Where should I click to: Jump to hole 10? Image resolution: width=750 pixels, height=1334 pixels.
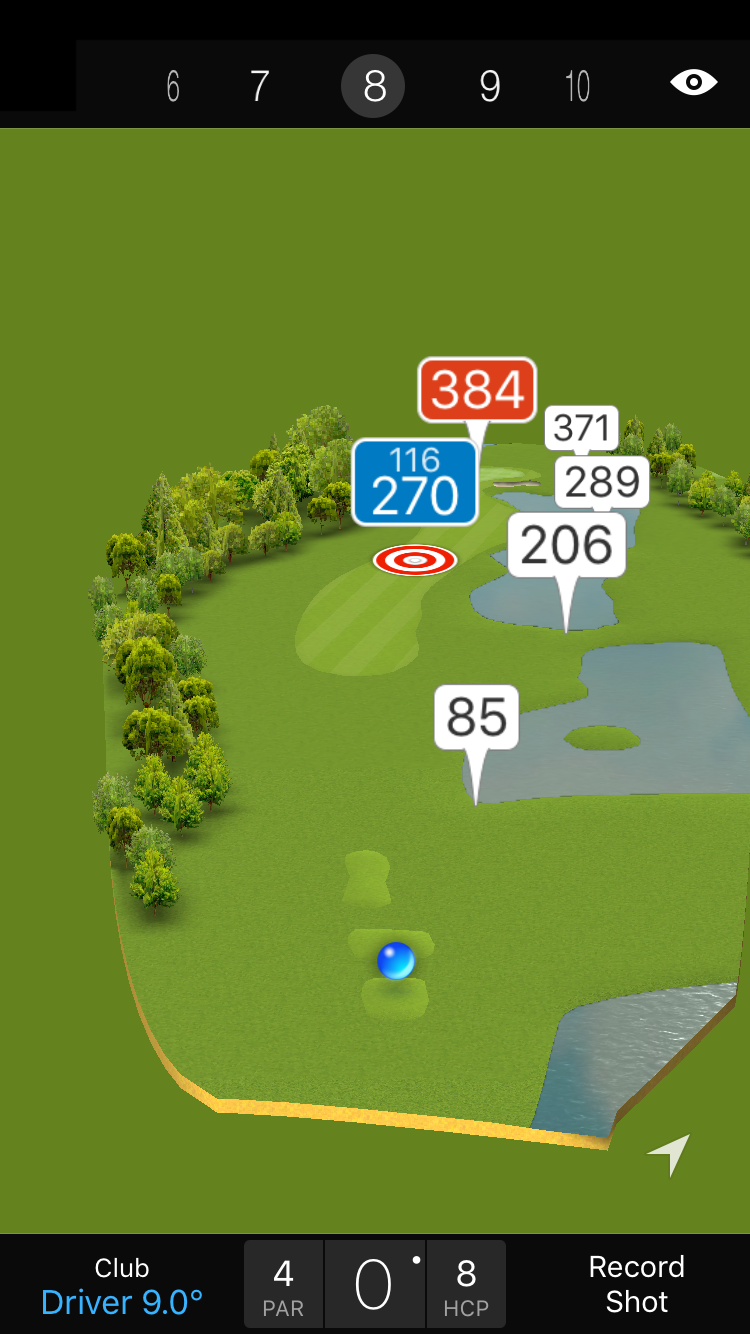577,87
